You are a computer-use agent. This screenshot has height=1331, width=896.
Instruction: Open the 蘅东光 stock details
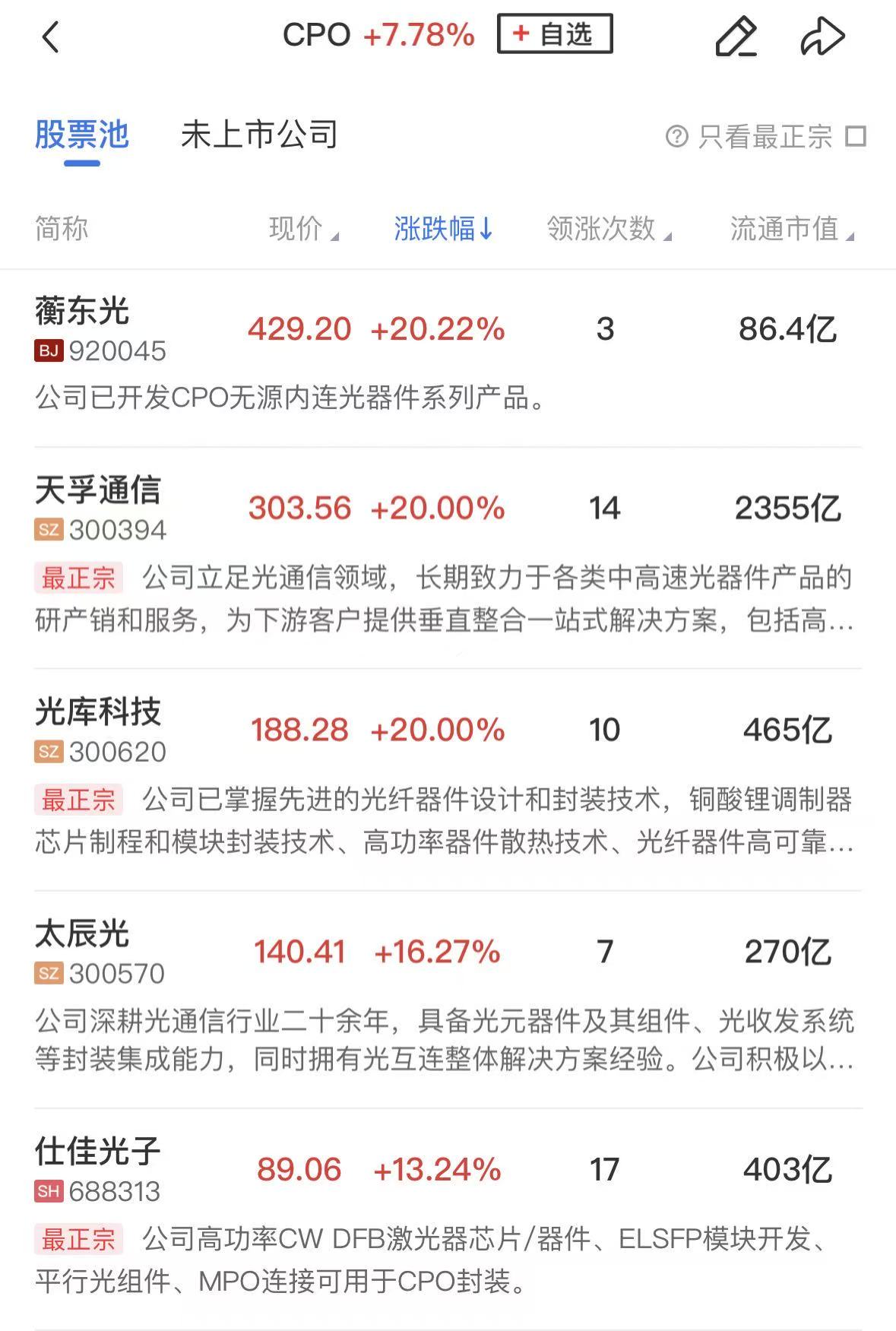tap(82, 312)
